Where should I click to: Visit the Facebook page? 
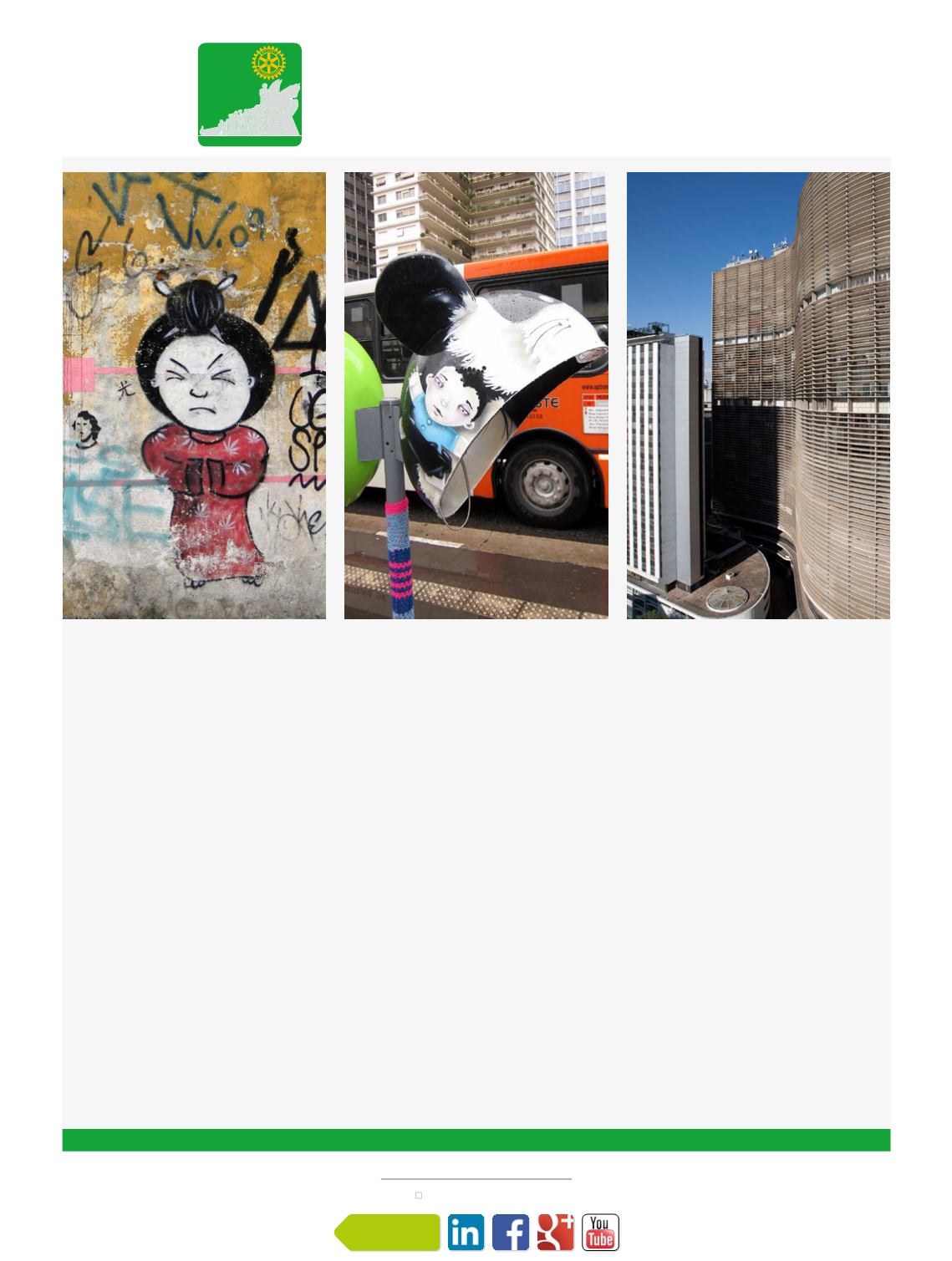(511, 1233)
